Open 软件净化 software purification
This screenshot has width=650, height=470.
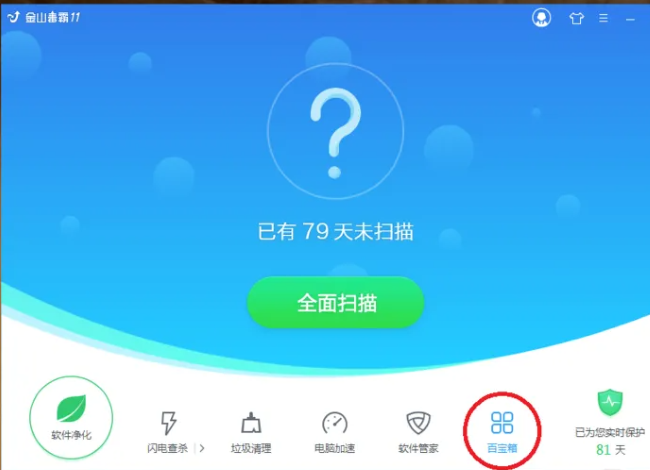[71, 416]
